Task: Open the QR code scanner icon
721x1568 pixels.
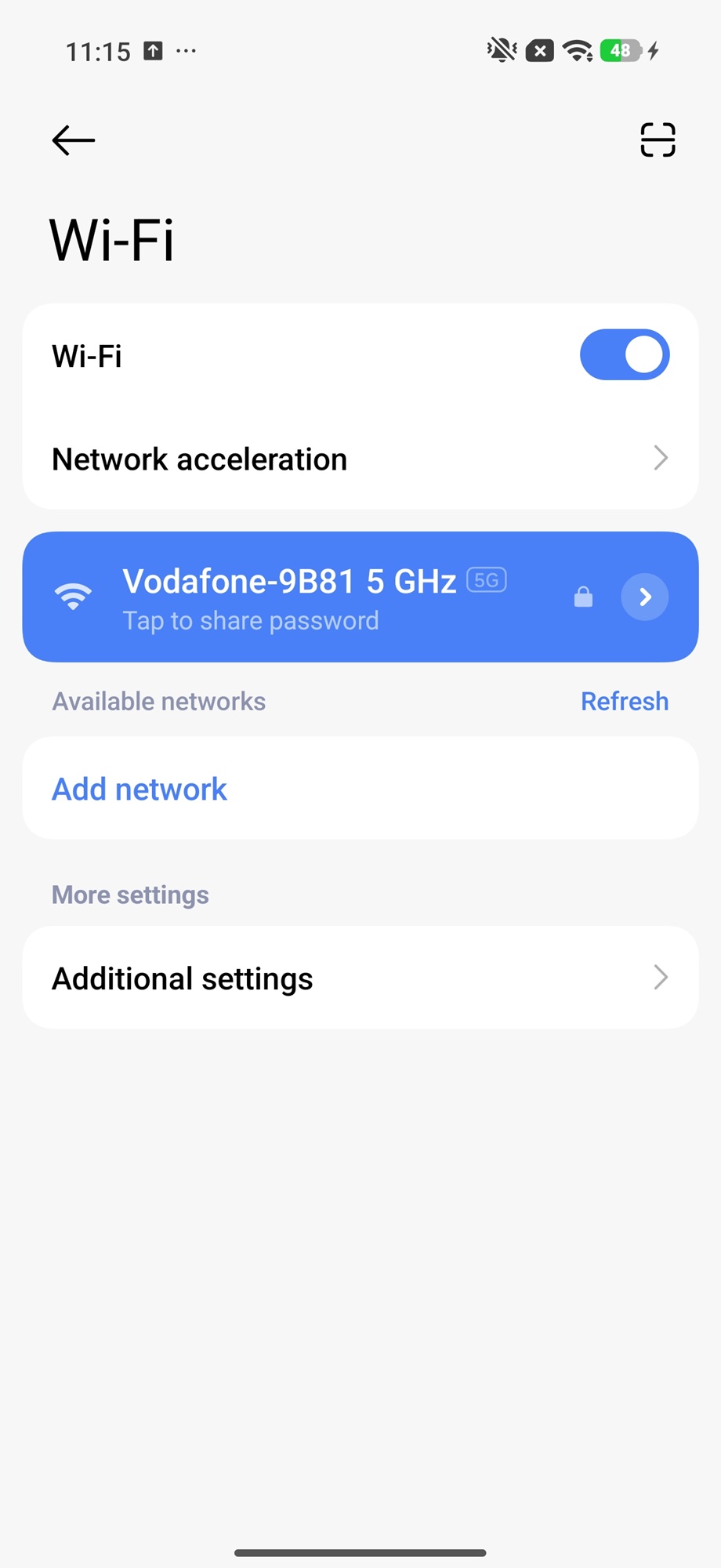Action: point(658,140)
